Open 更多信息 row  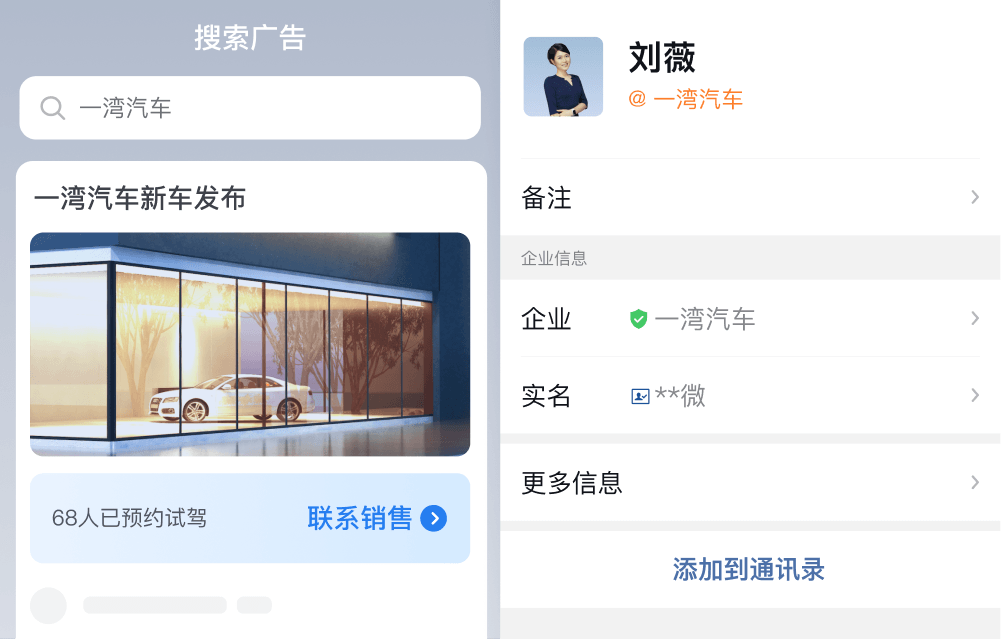(x=750, y=483)
